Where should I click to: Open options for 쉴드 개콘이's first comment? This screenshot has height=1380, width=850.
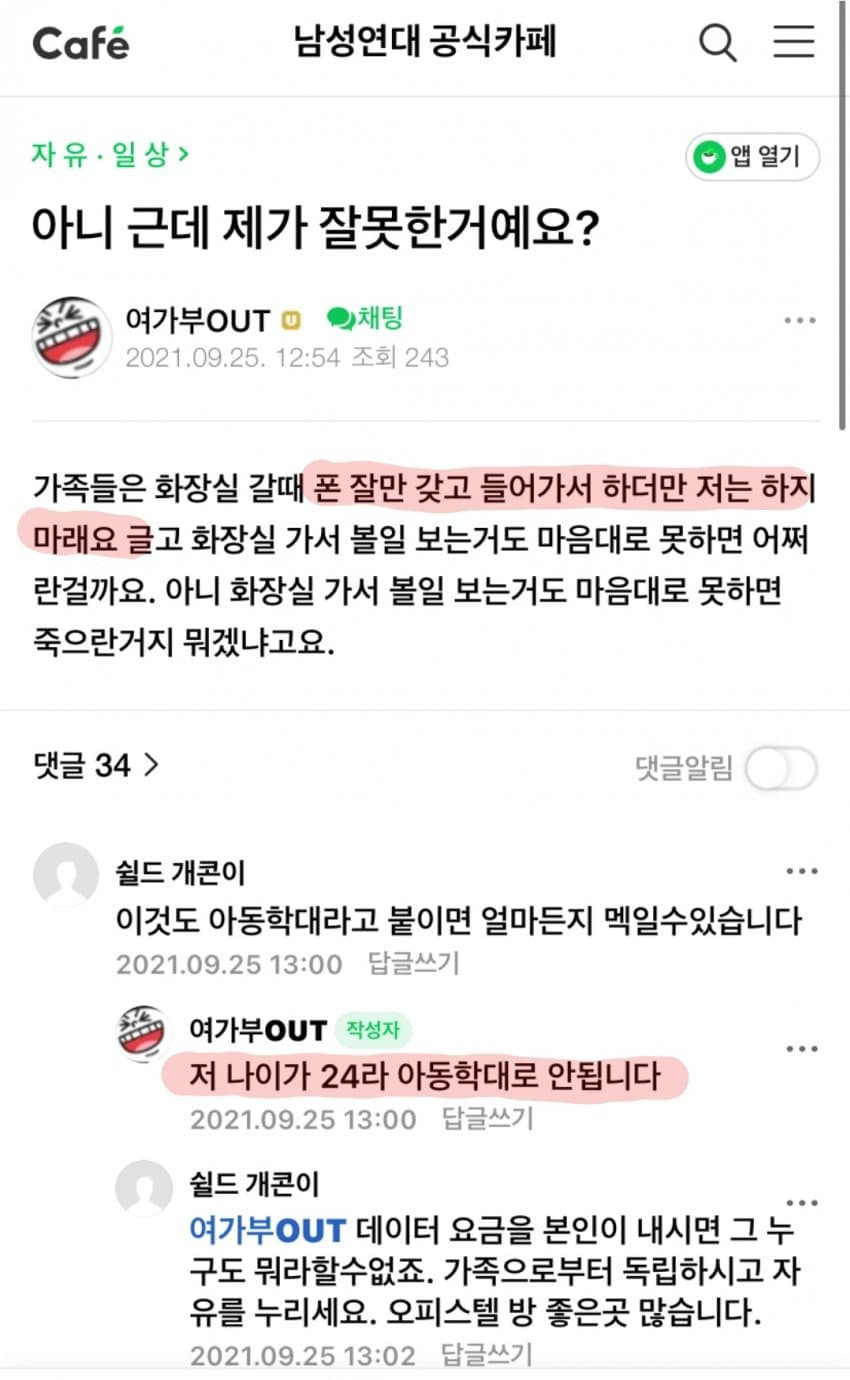pos(801,872)
